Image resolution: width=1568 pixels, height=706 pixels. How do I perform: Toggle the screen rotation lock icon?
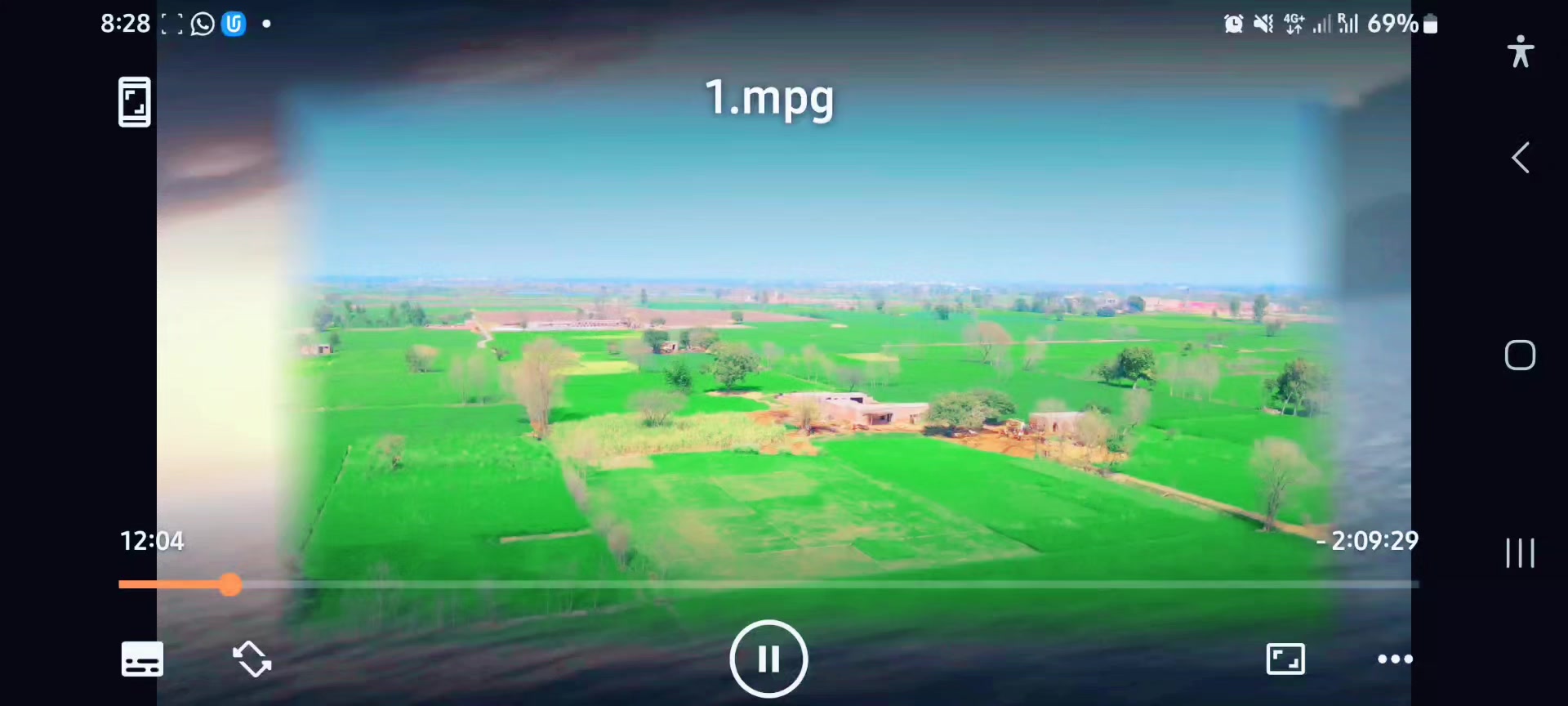tap(252, 659)
